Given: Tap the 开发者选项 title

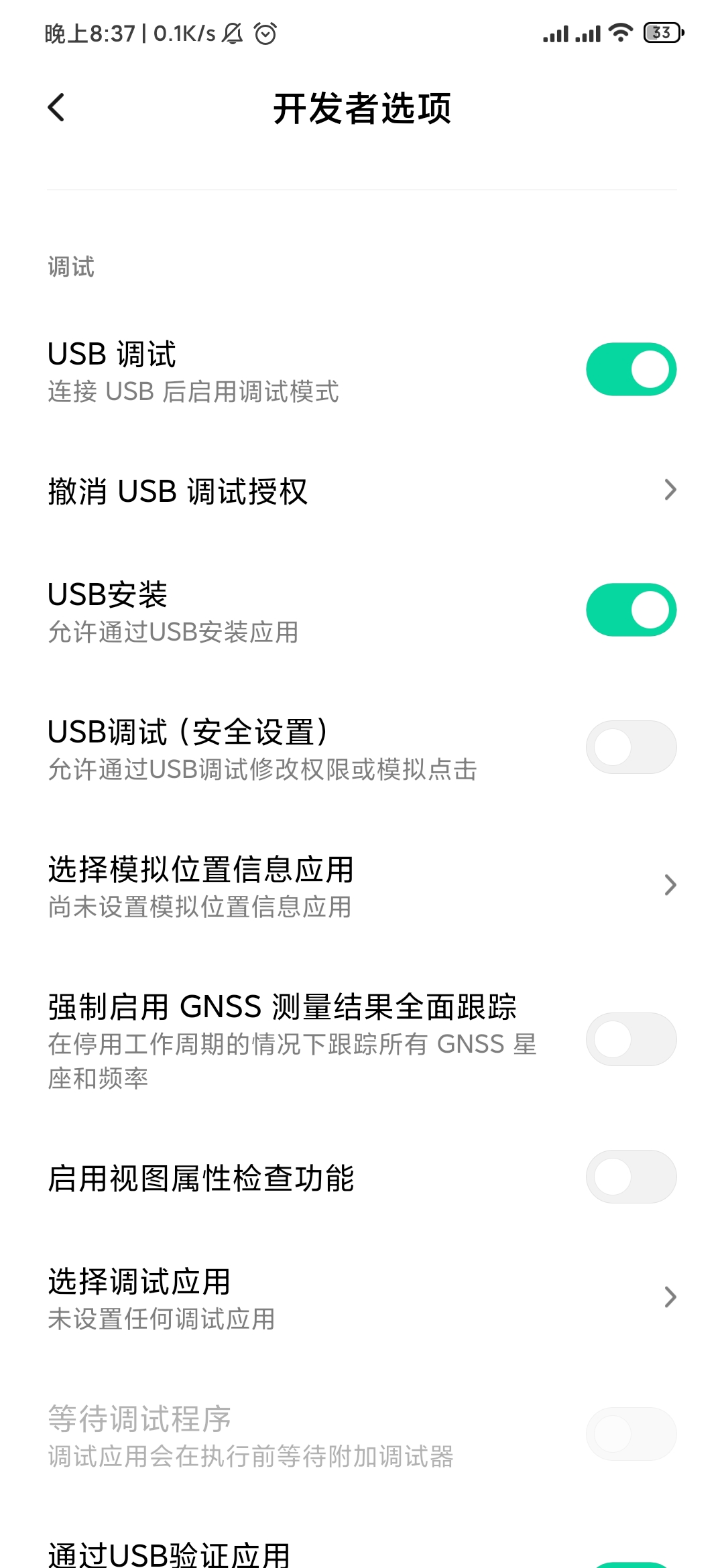Looking at the screenshot, I should point(362,109).
